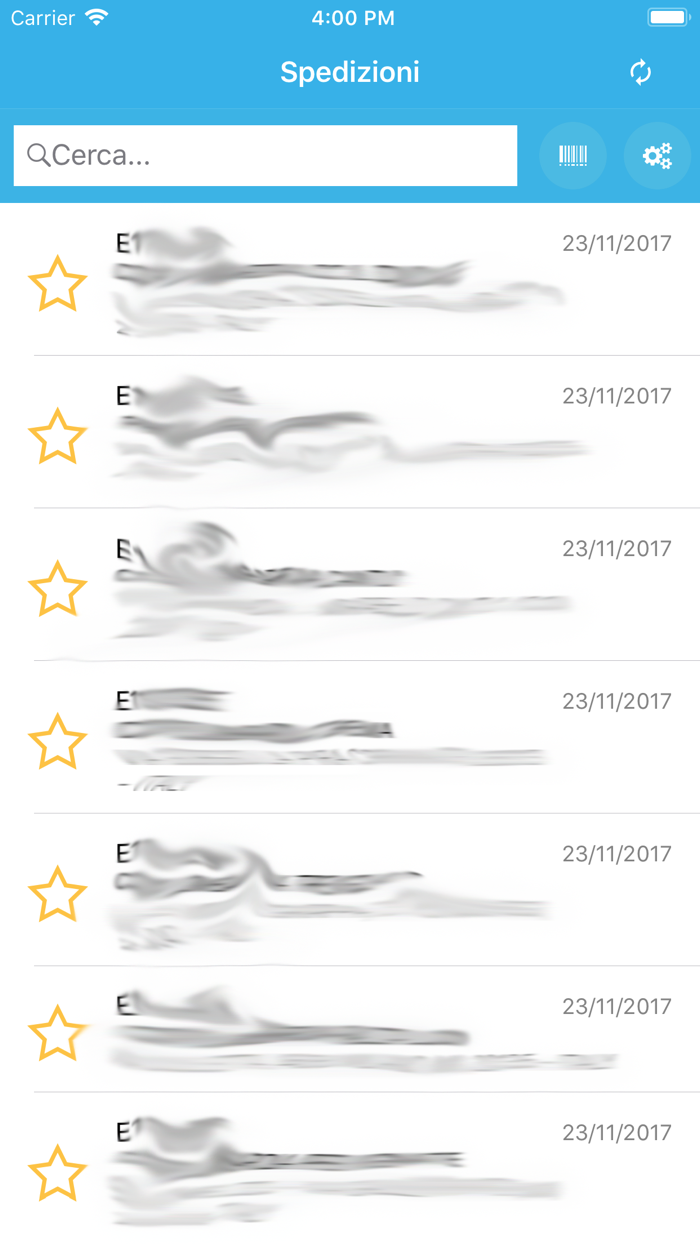This screenshot has width=700, height=1244.
Task: Tap the Cerca search field
Action: pyautogui.click(x=265, y=155)
